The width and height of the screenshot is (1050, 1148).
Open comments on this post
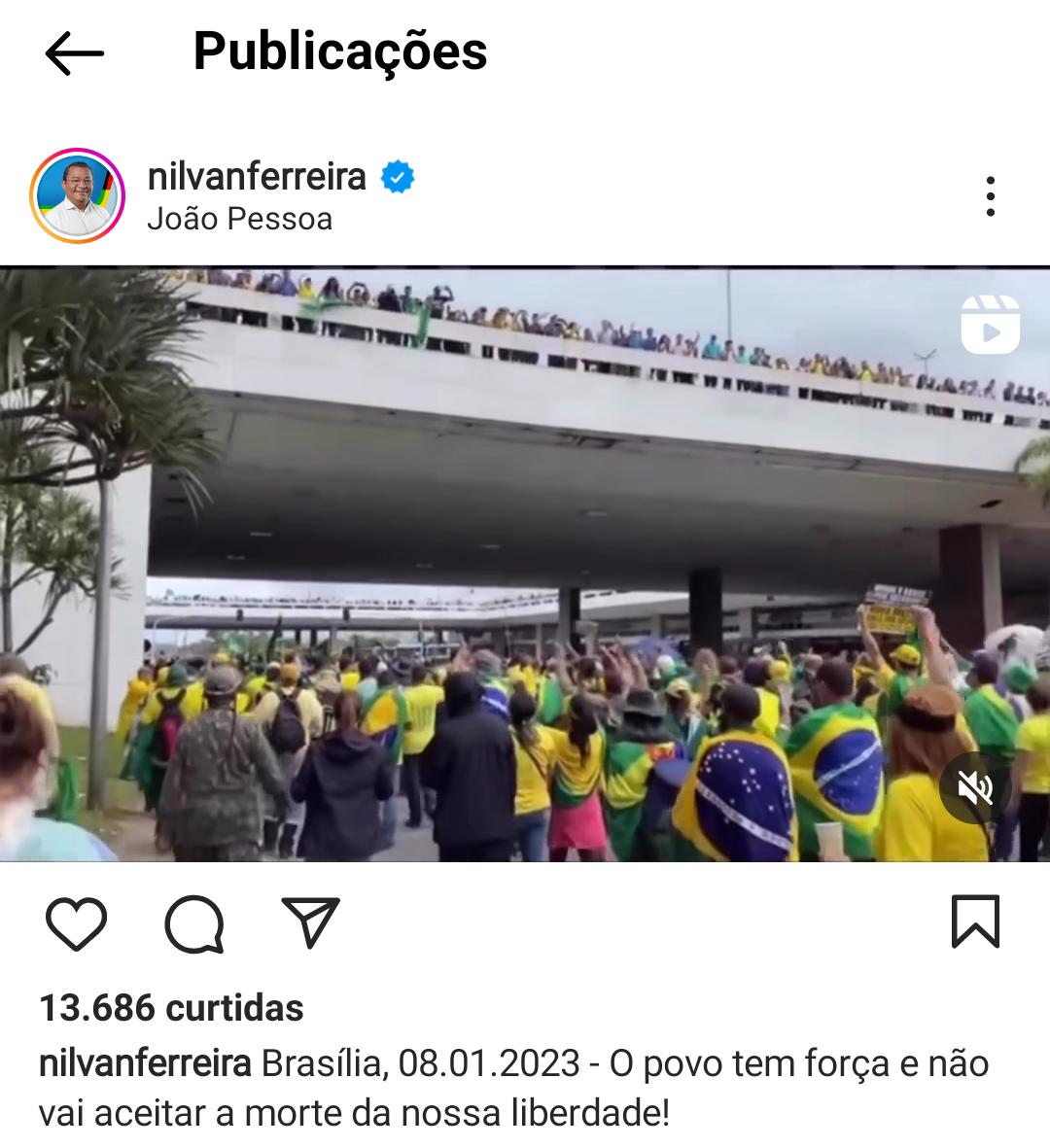(194, 923)
